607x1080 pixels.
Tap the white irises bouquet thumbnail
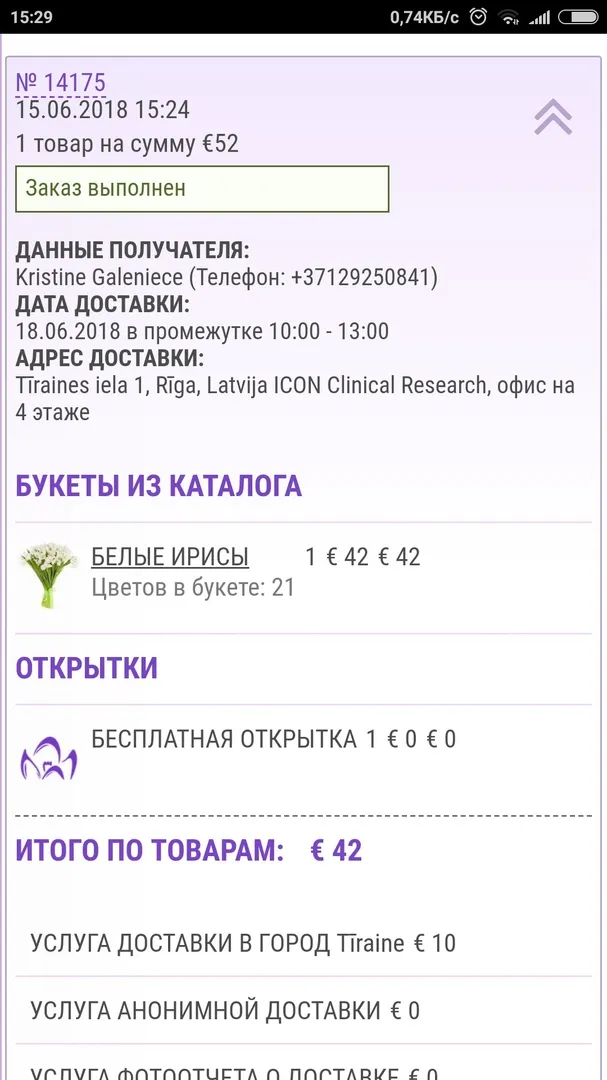coord(48,574)
